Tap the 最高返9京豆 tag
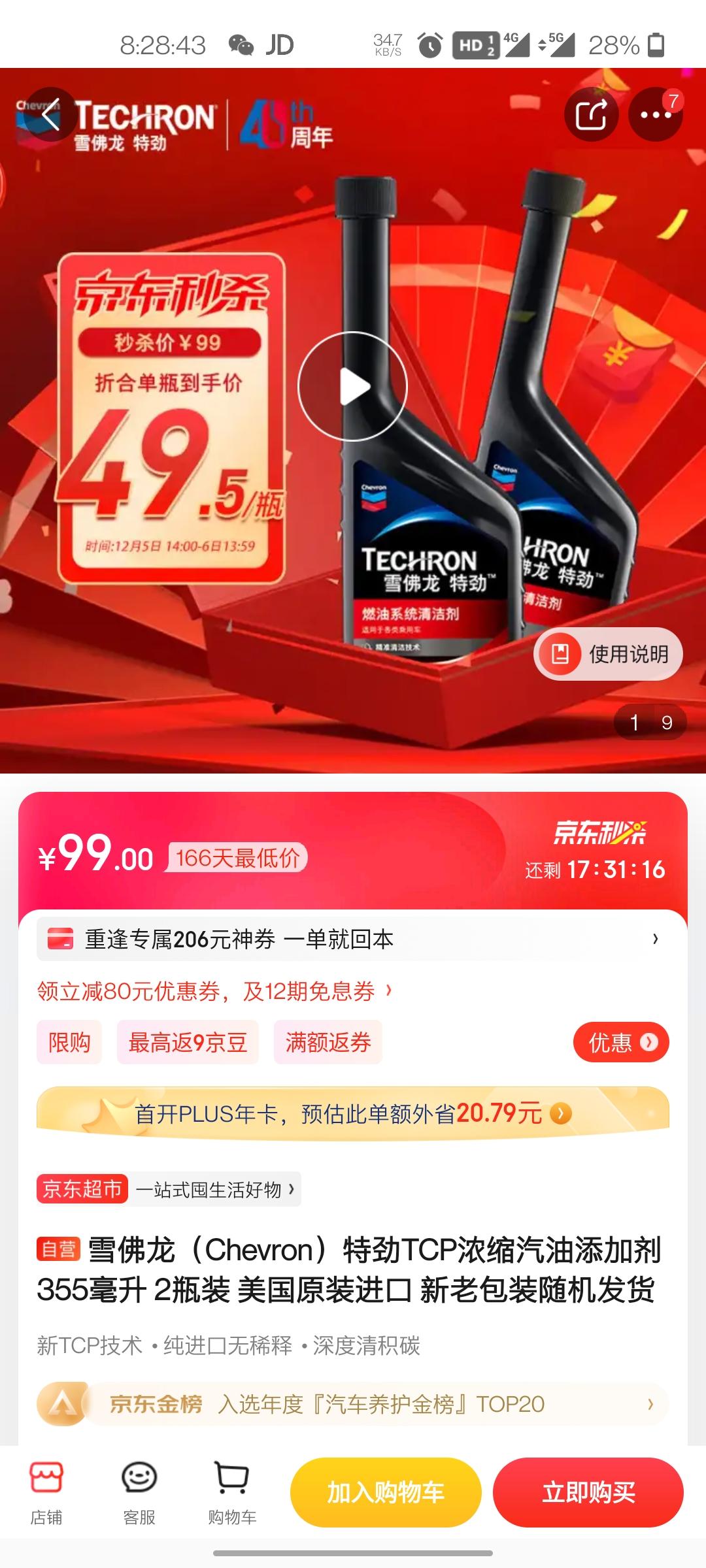 point(188,1042)
